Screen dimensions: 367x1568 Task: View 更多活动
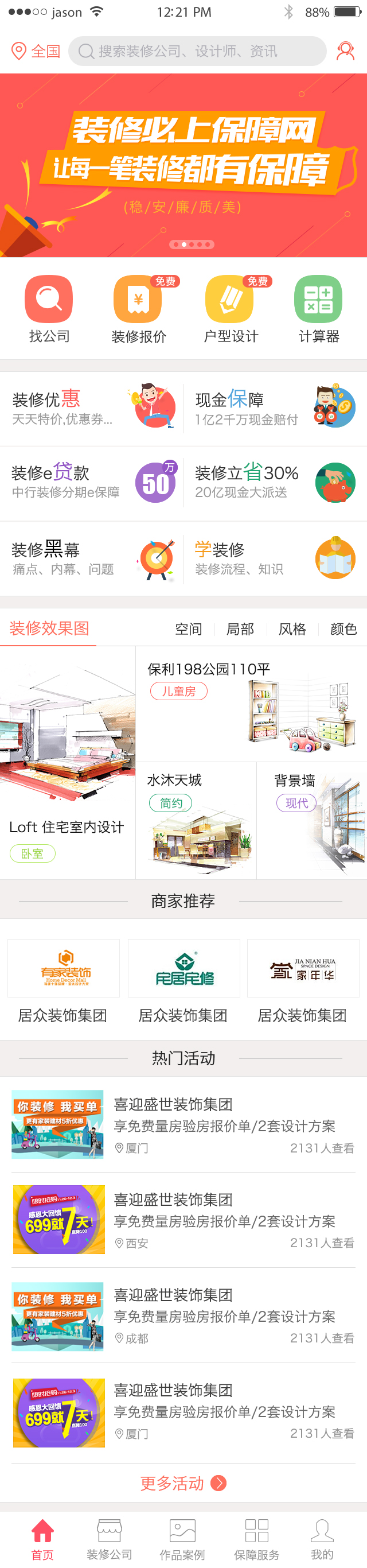tap(183, 1483)
